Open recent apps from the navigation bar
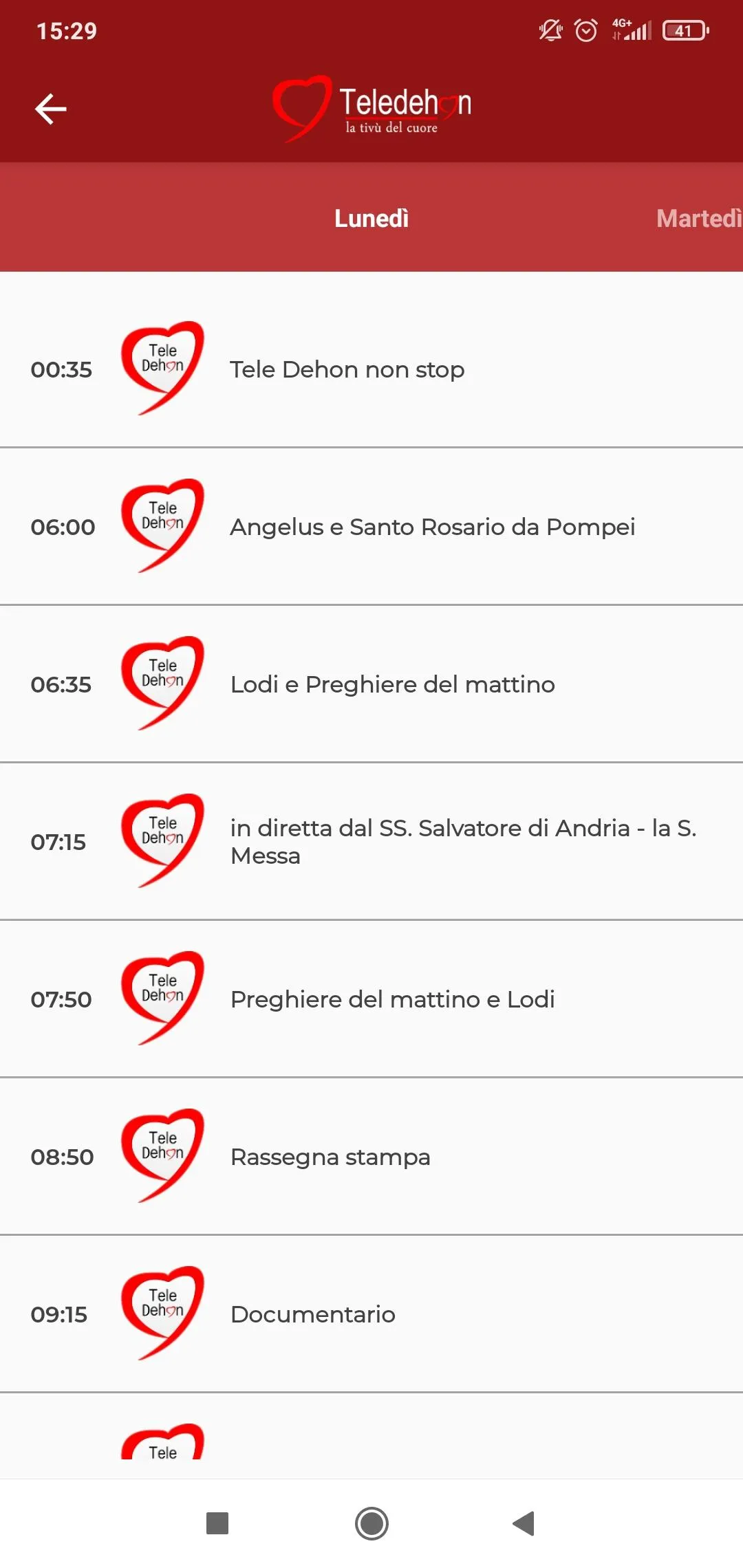This screenshot has height=1568, width=743. [217, 1523]
